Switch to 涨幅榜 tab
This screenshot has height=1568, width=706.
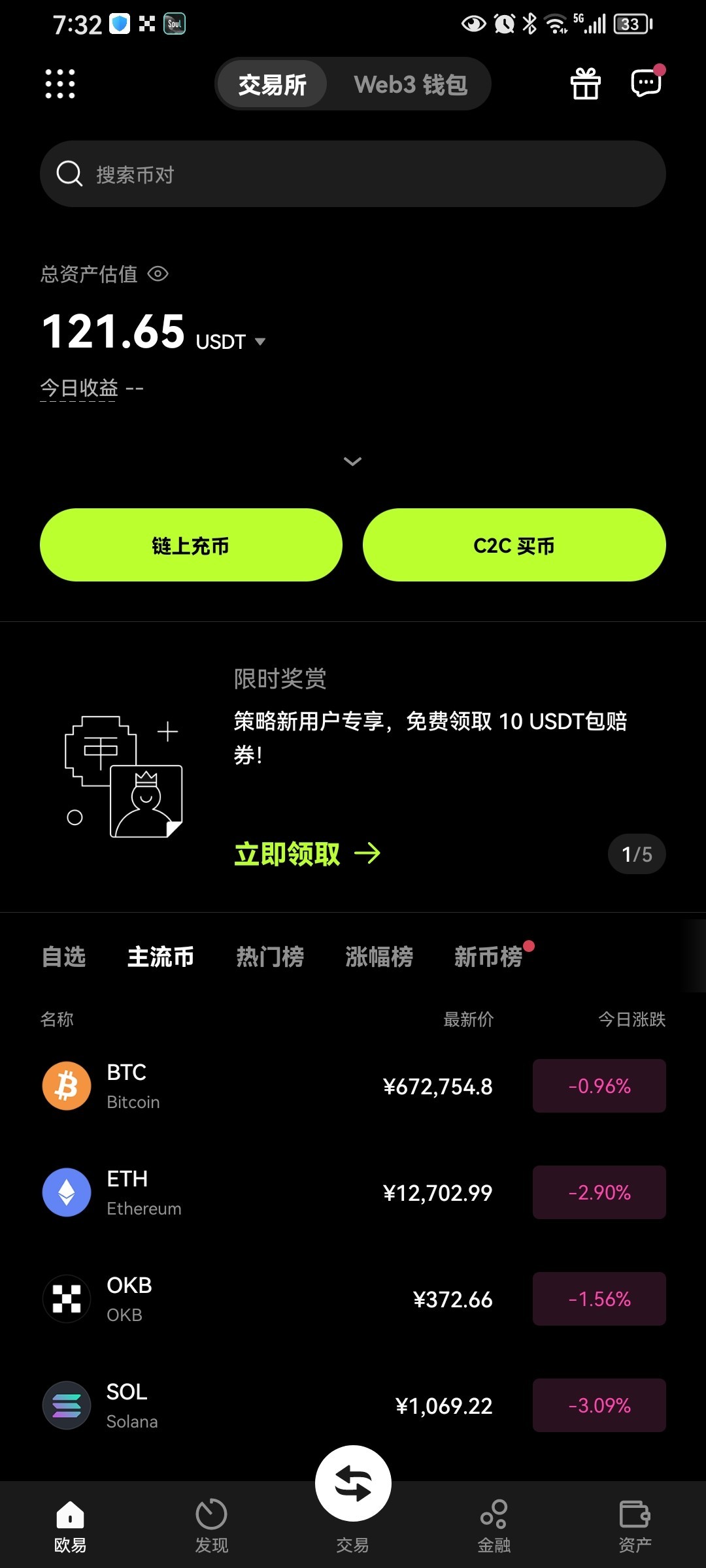[379, 957]
